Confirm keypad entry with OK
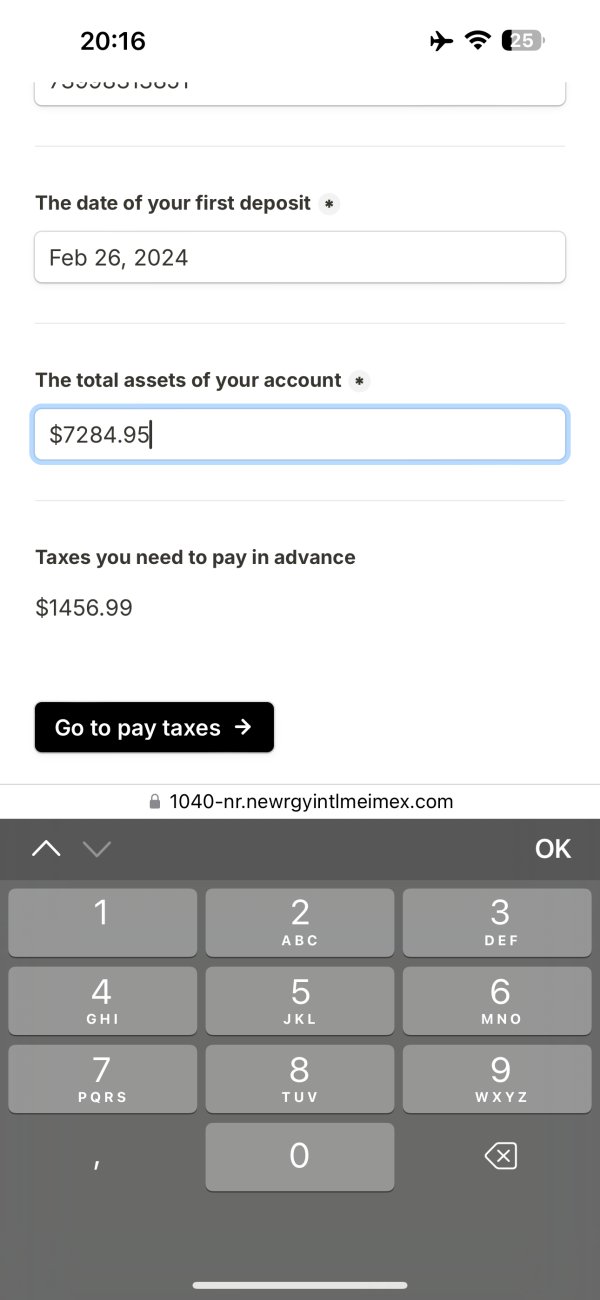600x1300 pixels. point(553,849)
